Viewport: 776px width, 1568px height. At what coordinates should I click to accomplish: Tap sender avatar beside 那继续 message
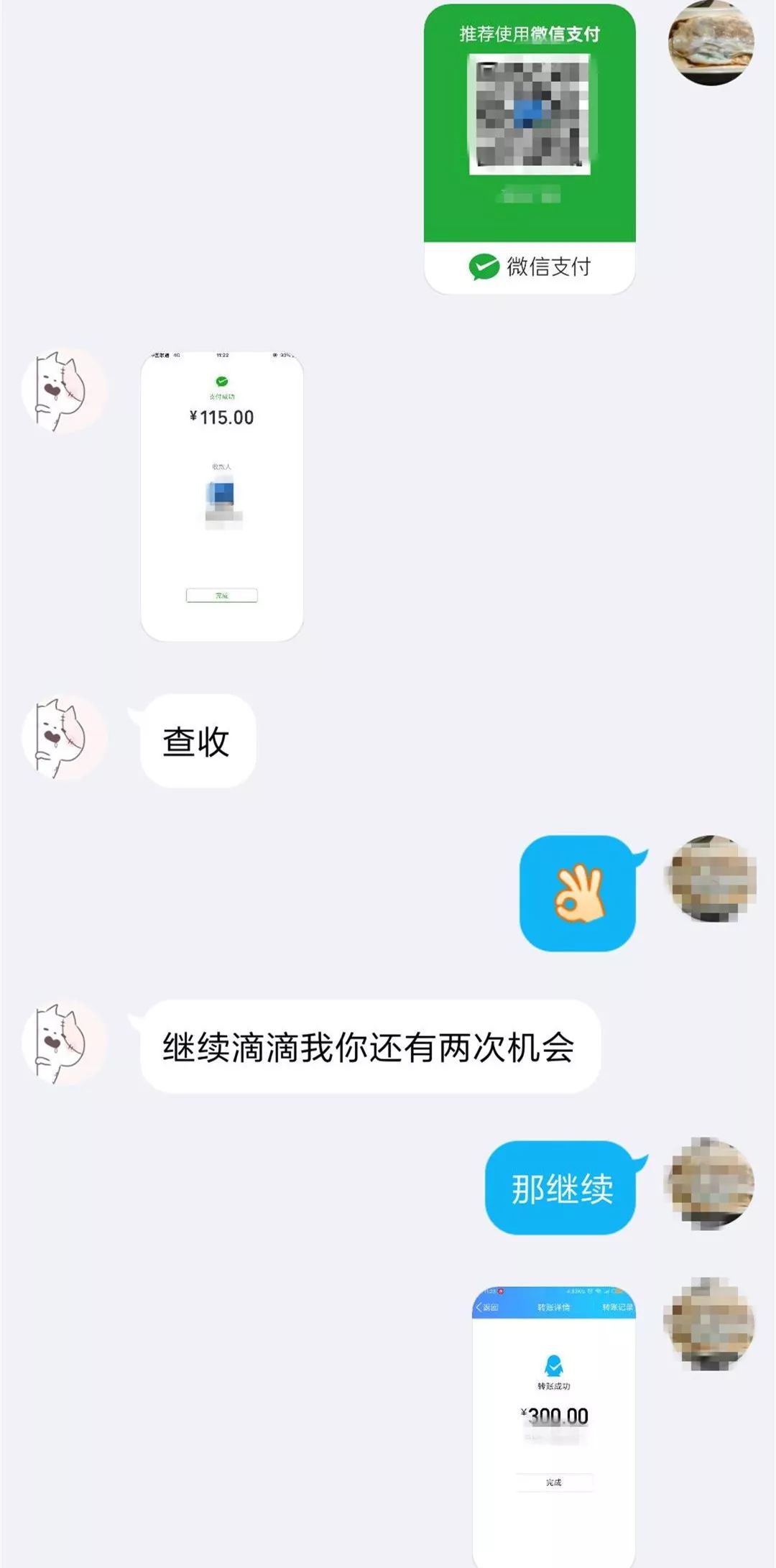(x=711, y=1184)
